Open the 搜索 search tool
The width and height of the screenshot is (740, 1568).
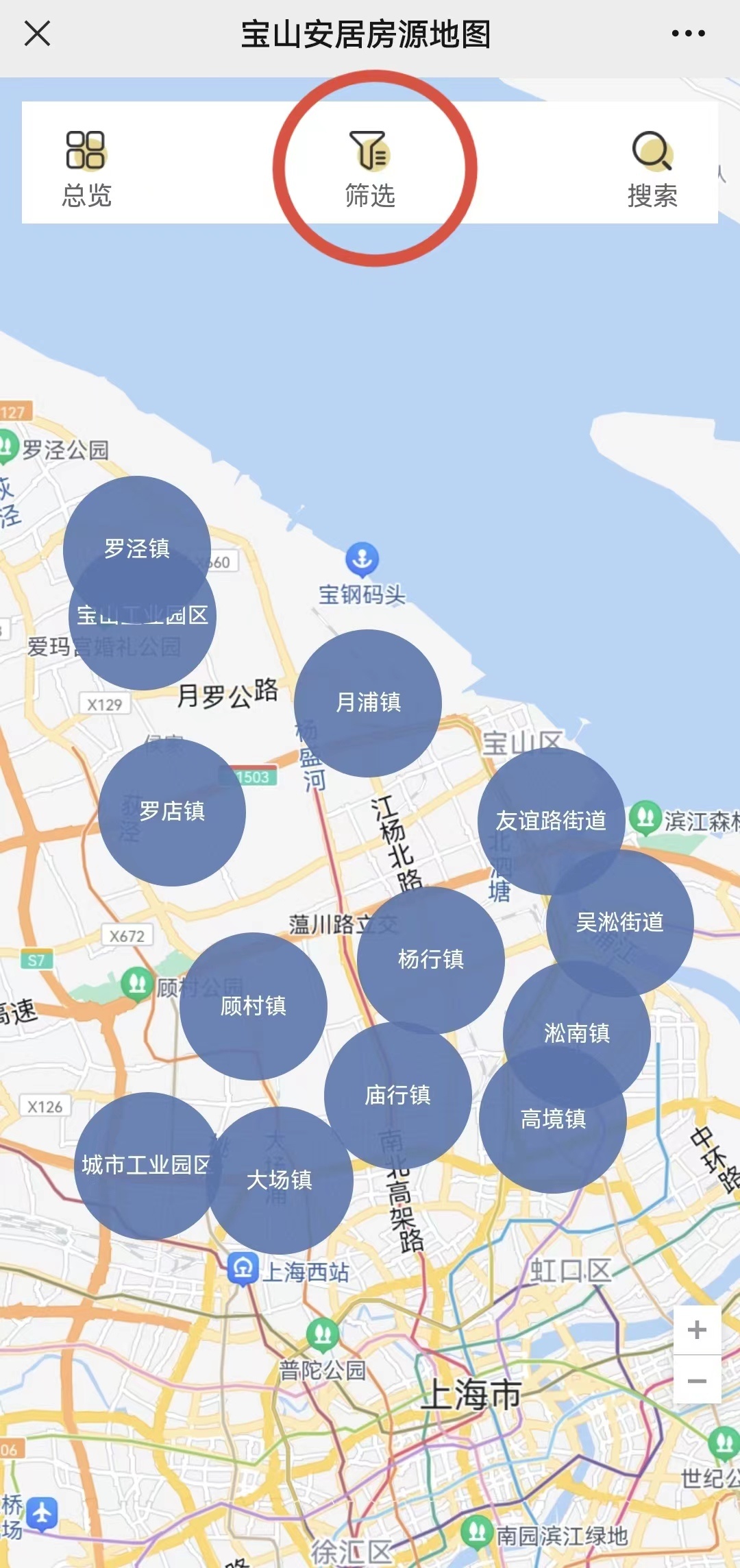tap(652, 168)
